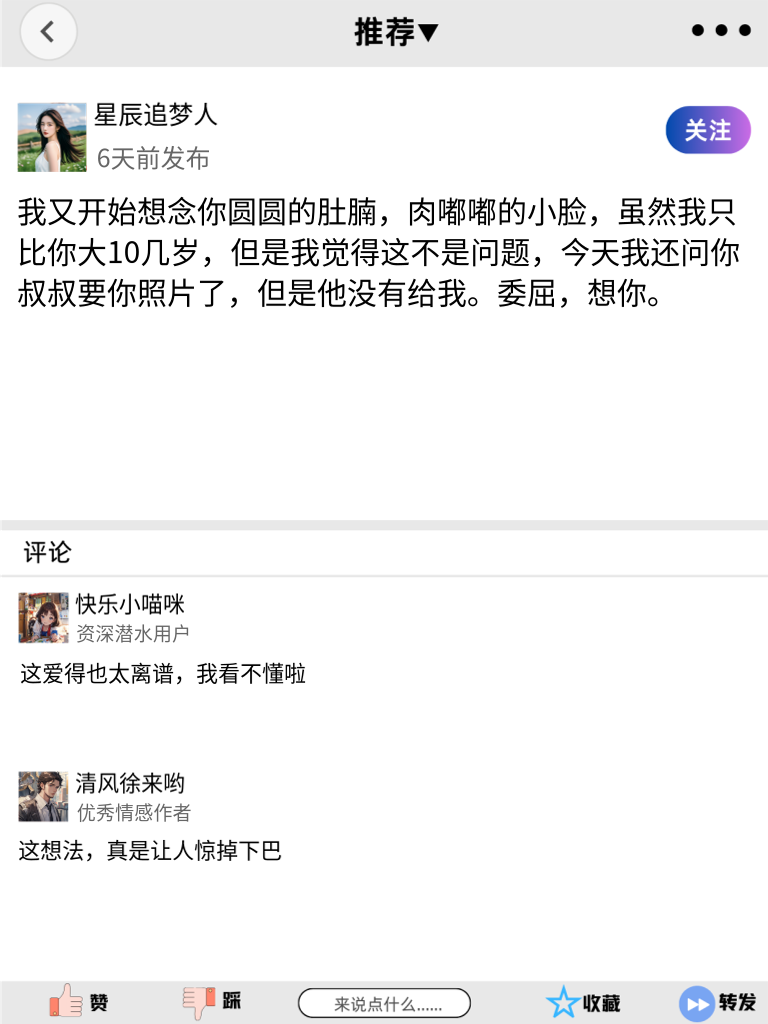This screenshot has width=768, height=1024.
Task: Open 清风徐来哟's avatar picture
Action: click(41, 796)
